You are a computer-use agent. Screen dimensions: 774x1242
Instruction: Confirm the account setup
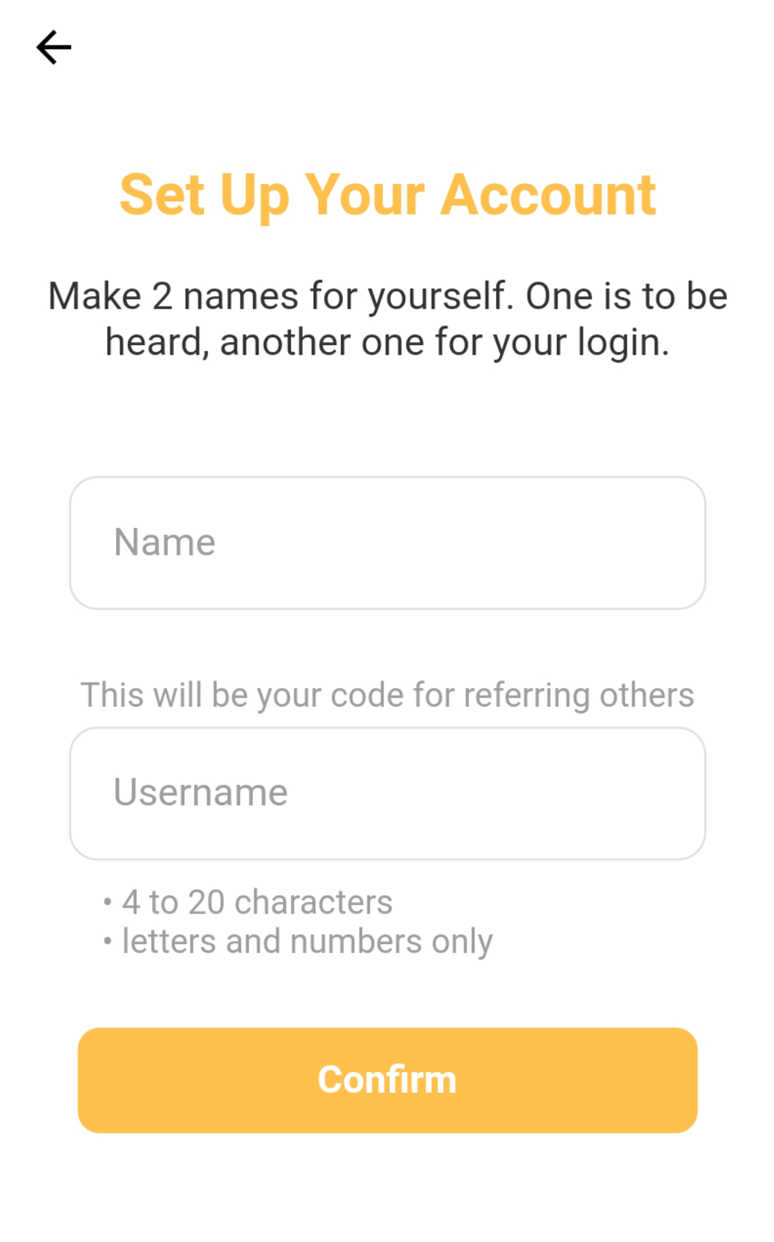(x=387, y=1080)
